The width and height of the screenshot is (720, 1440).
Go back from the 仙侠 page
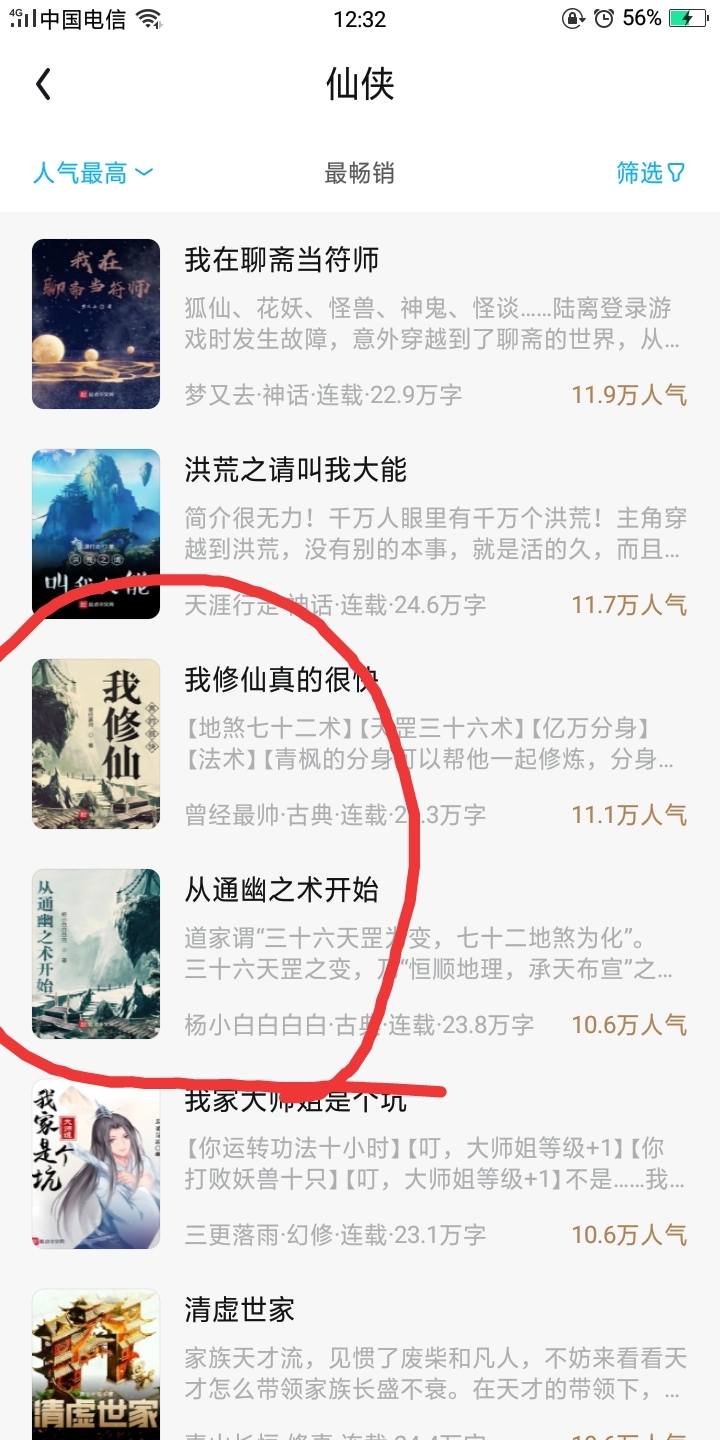click(x=43, y=85)
